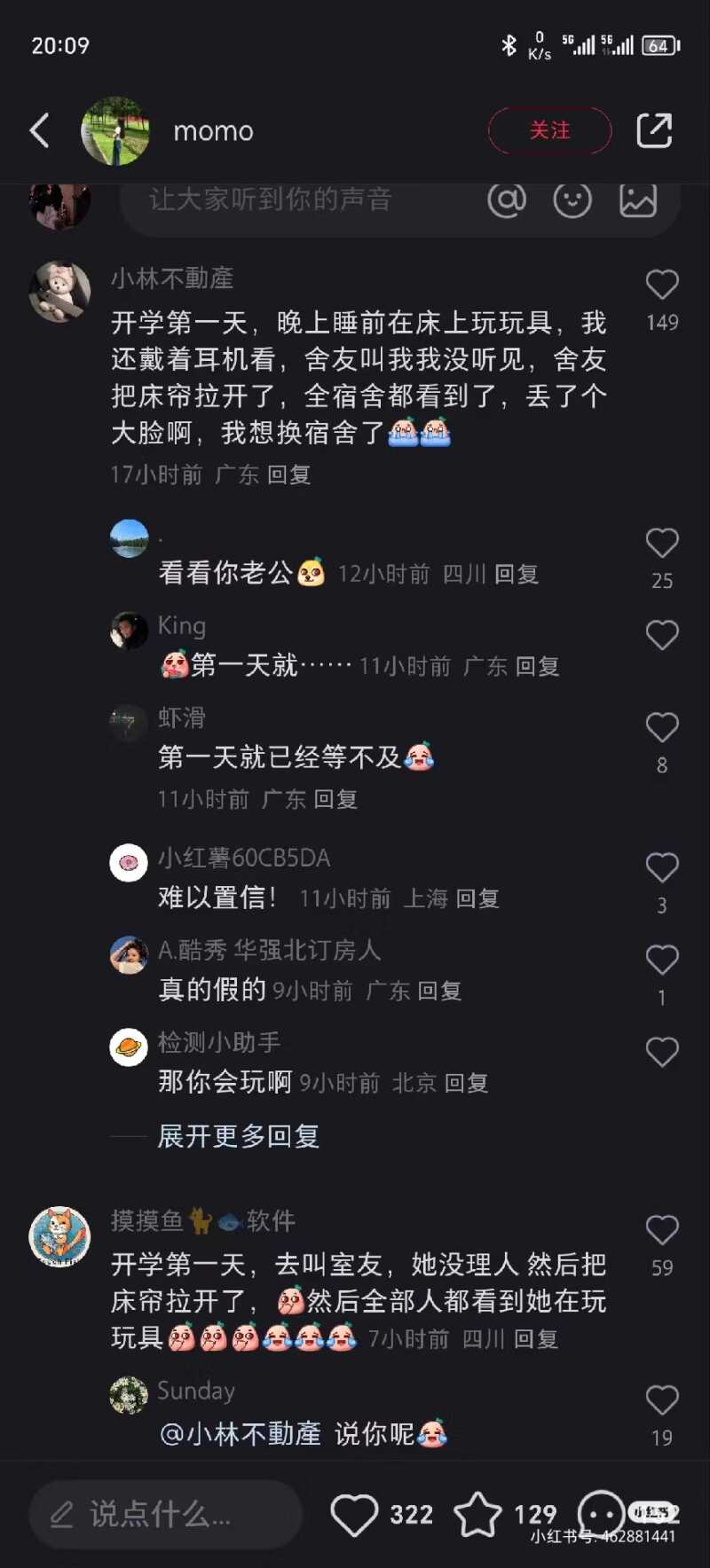Like the 看看你老公 reply
The height and width of the screenshot is (1568, 710).
(x=662, y=543)
